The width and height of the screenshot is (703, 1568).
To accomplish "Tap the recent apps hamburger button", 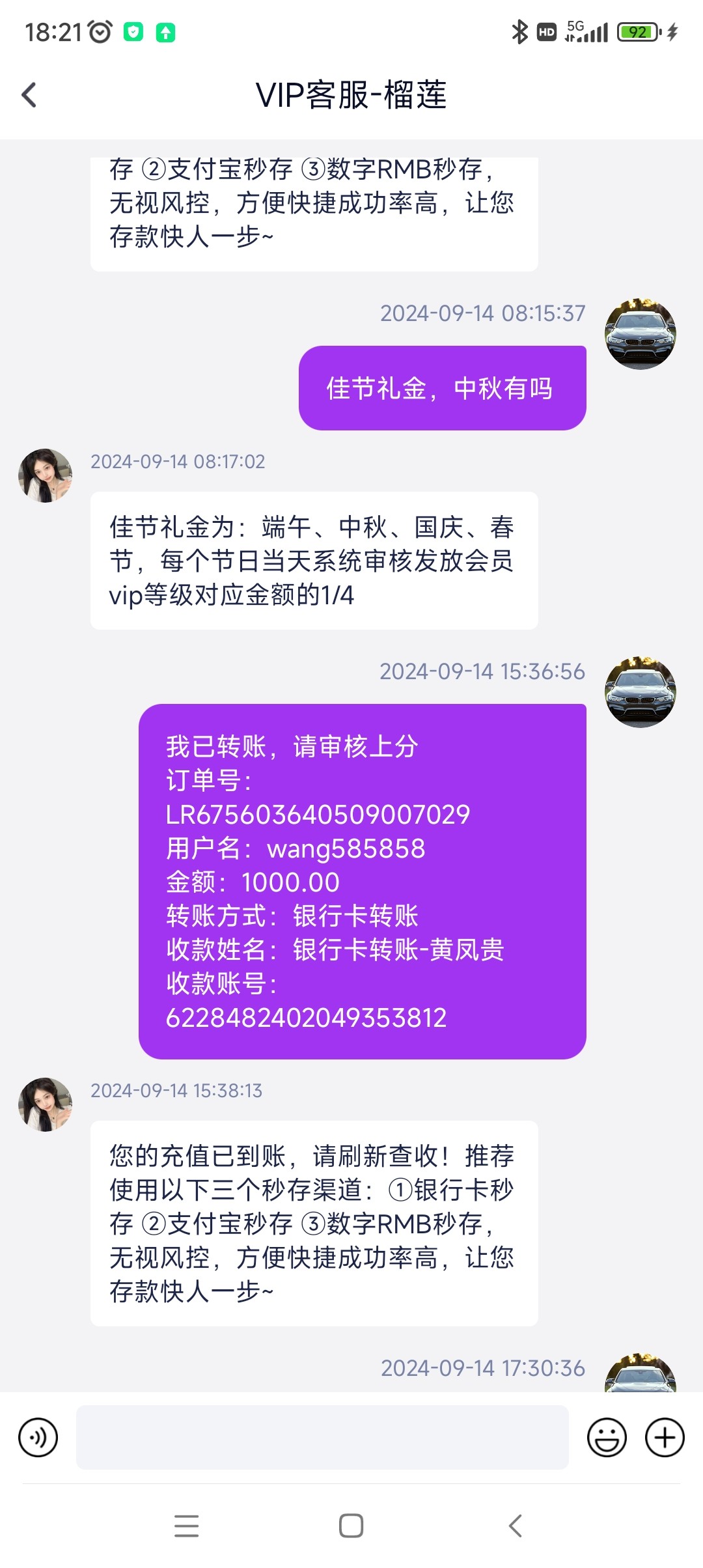I will [187, 1524].
